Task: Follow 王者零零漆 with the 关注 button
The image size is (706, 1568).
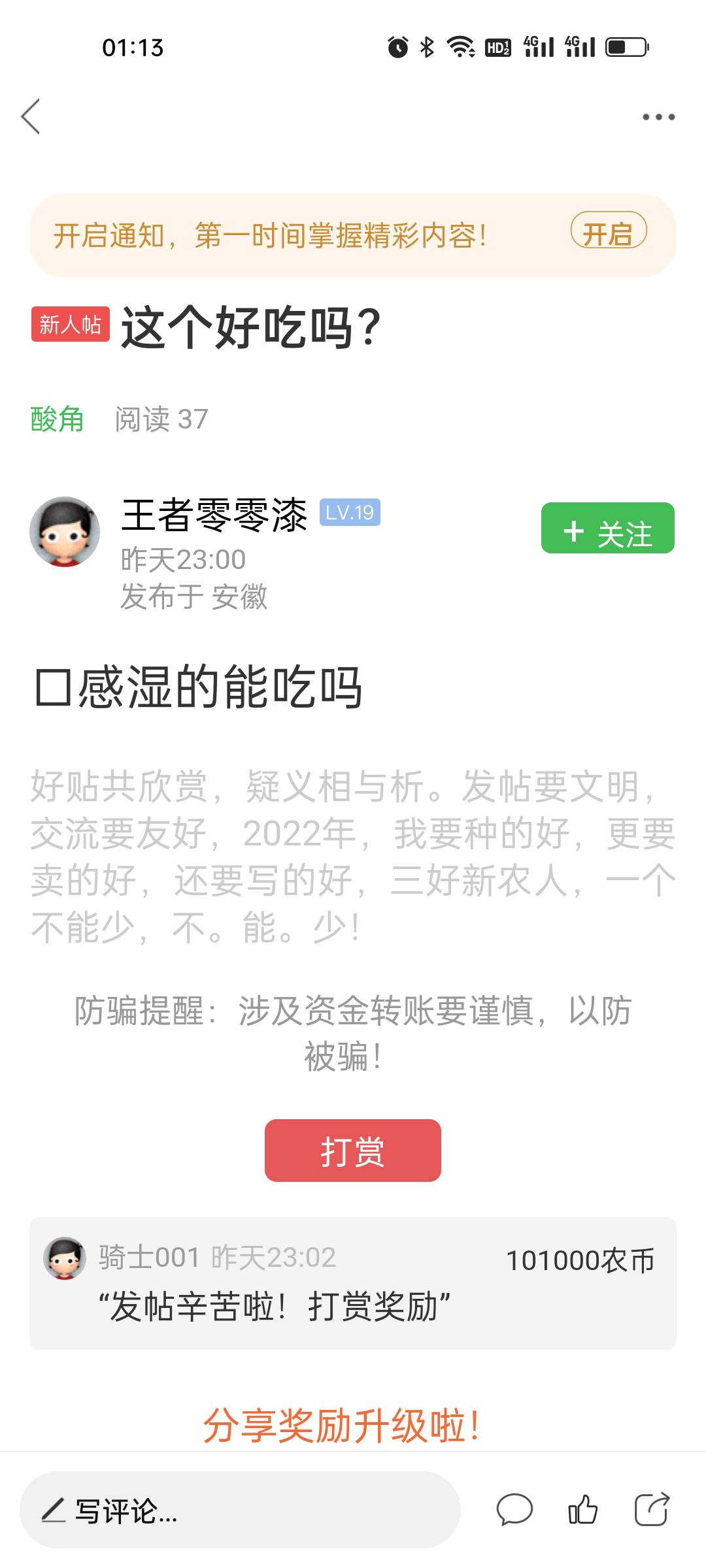Action: (607, 528)
